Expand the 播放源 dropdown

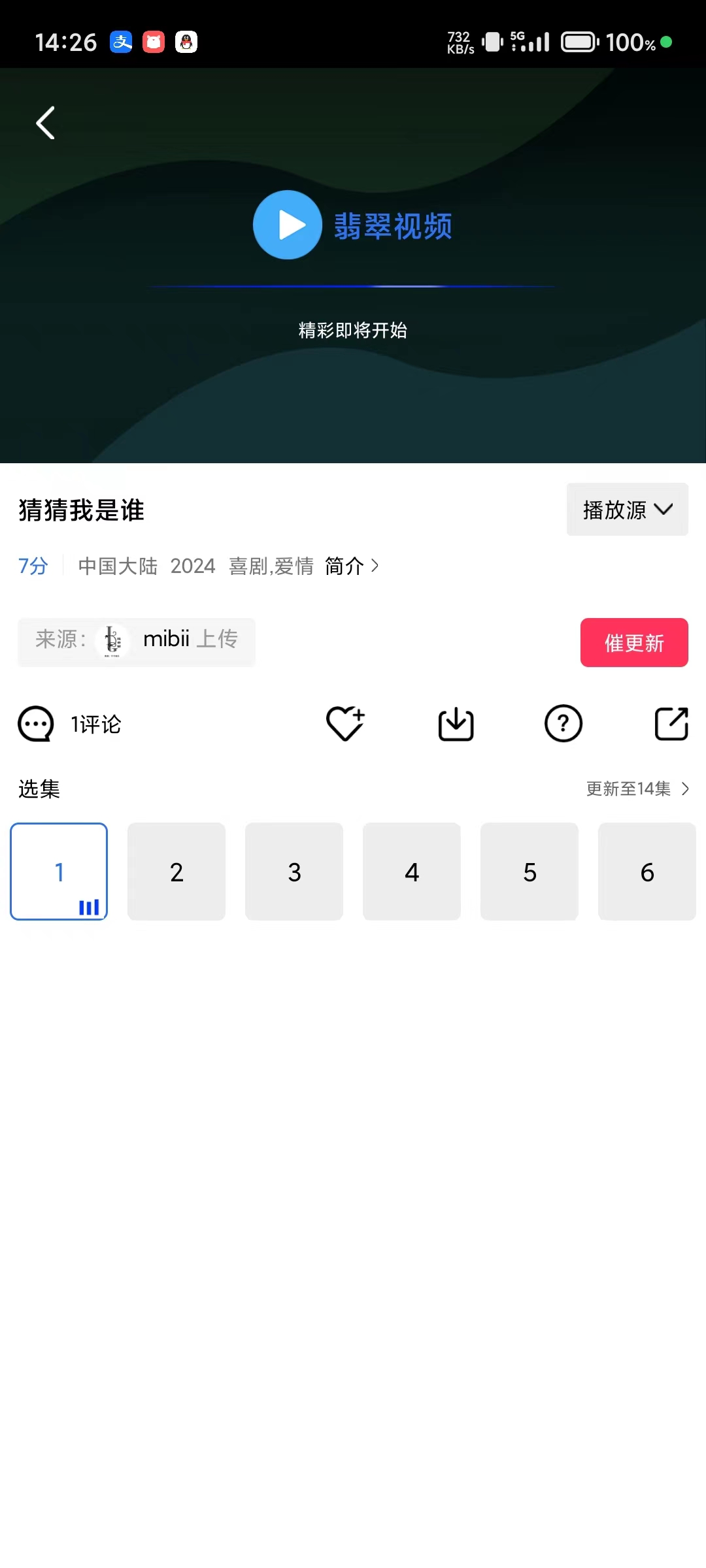[627, 510]
